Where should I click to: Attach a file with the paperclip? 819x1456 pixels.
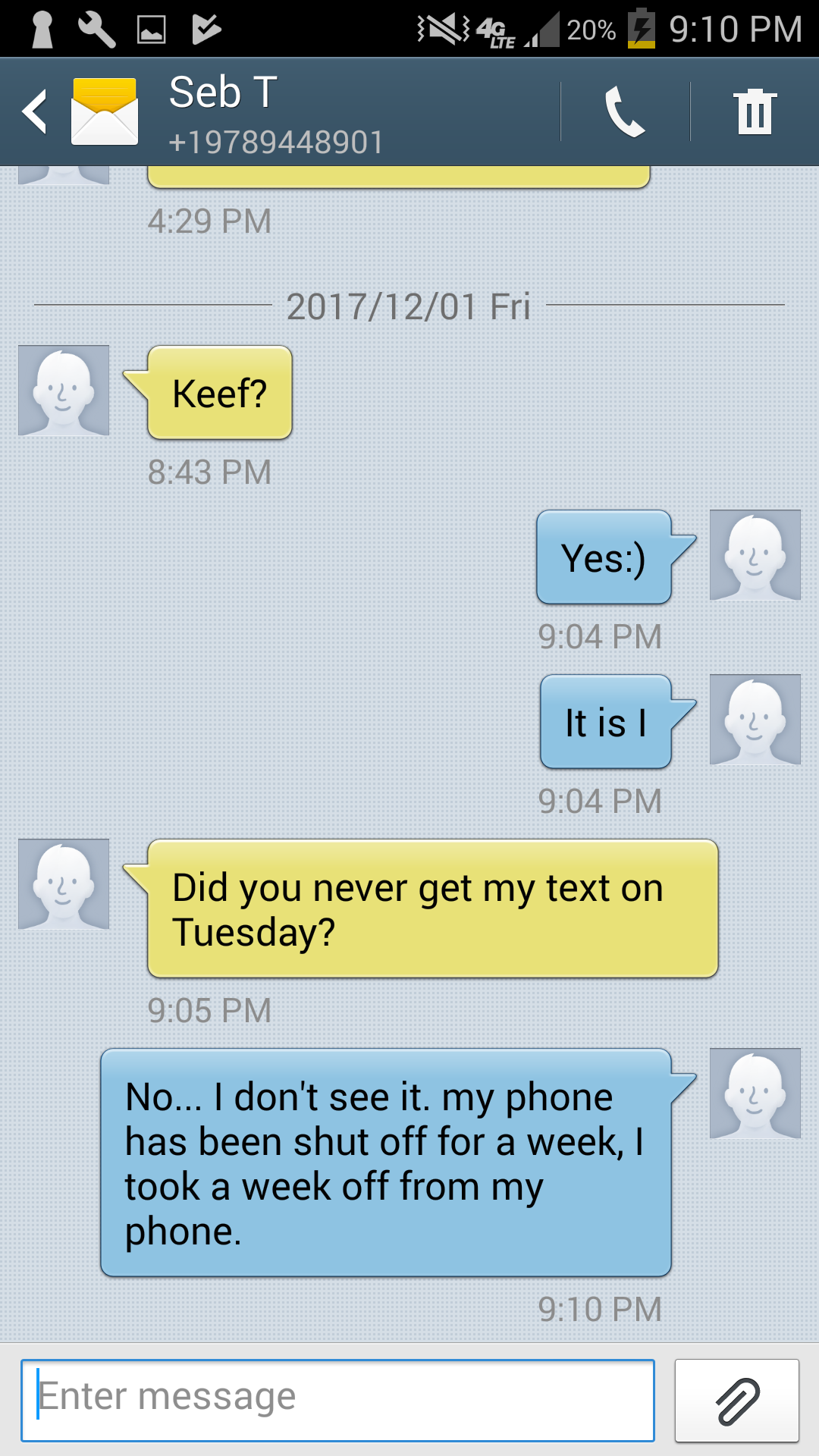pos(737,1400)
